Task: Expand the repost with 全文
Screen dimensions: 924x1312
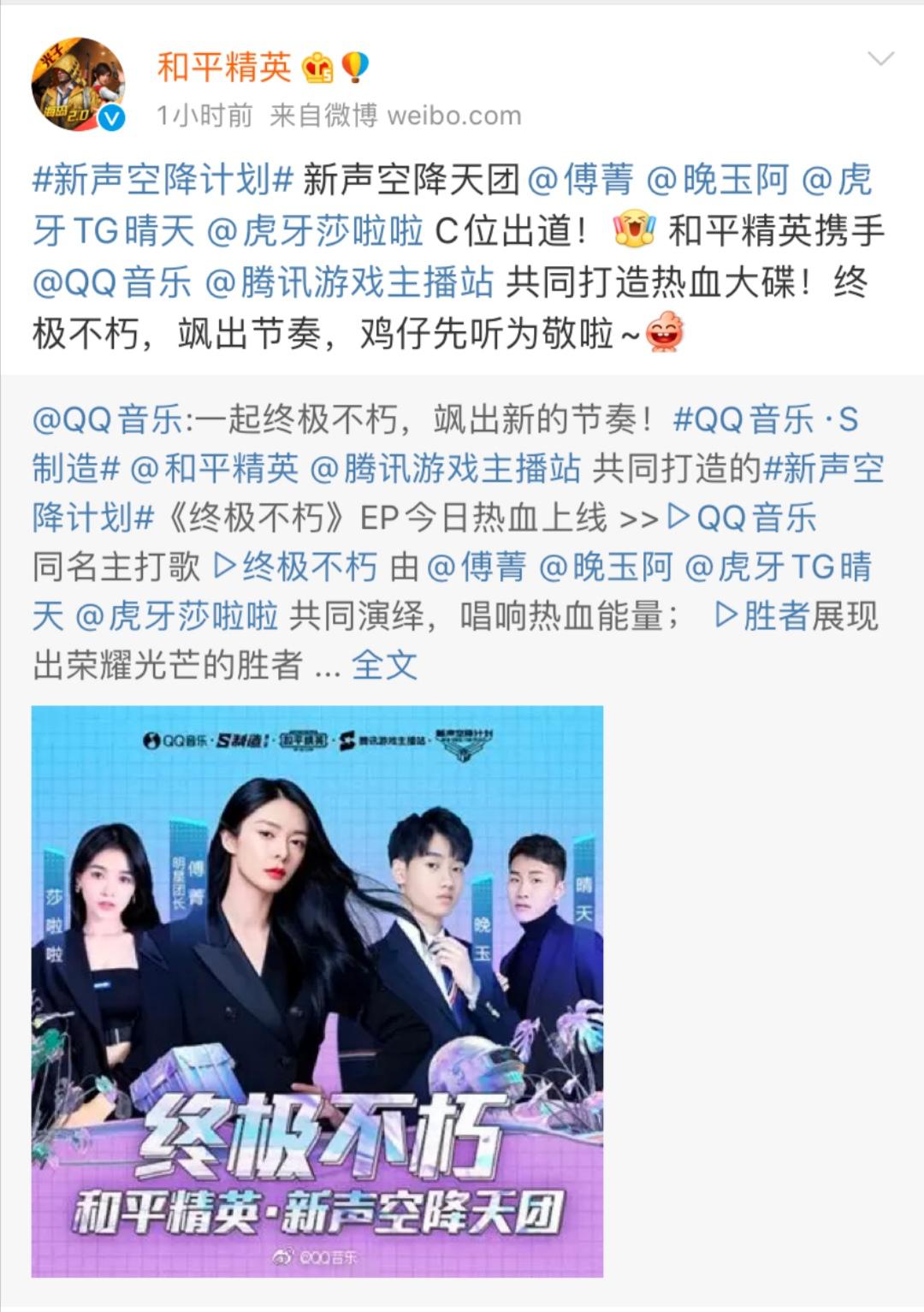Action: tap(384, 665)
